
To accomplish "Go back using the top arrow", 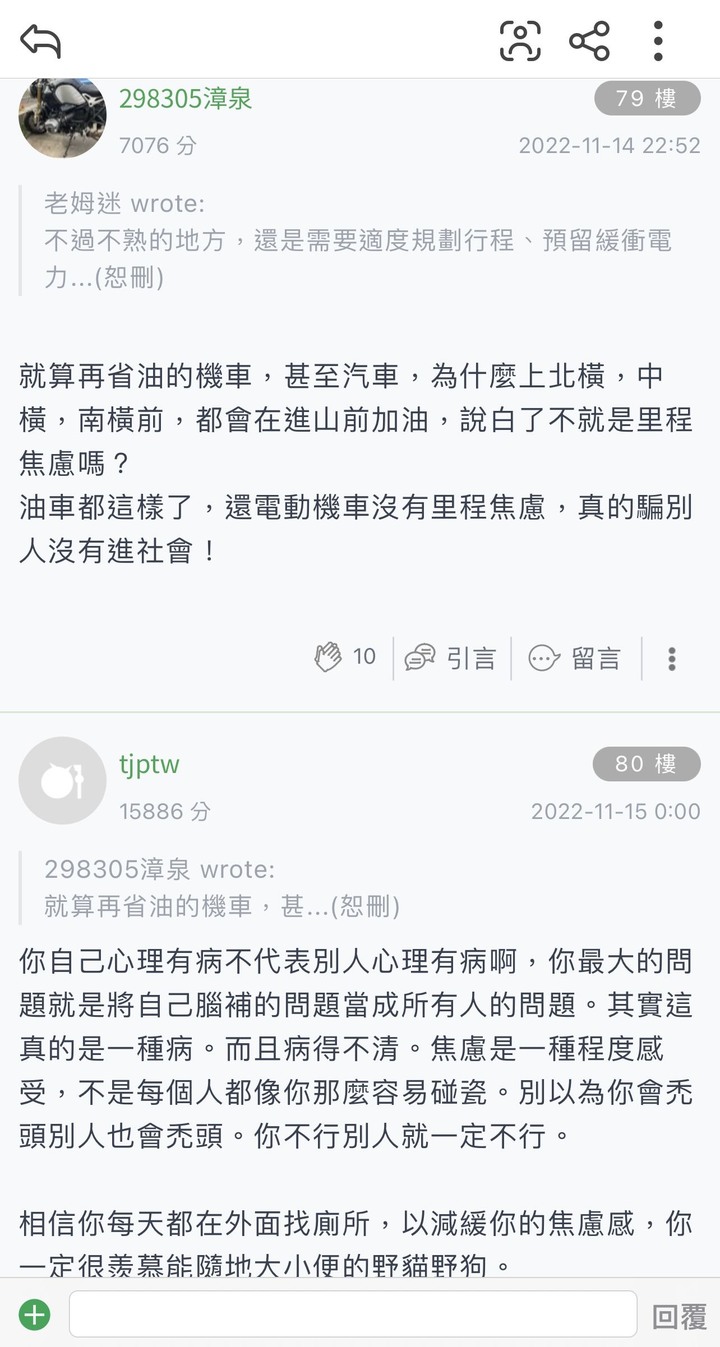I will (41, 41).
